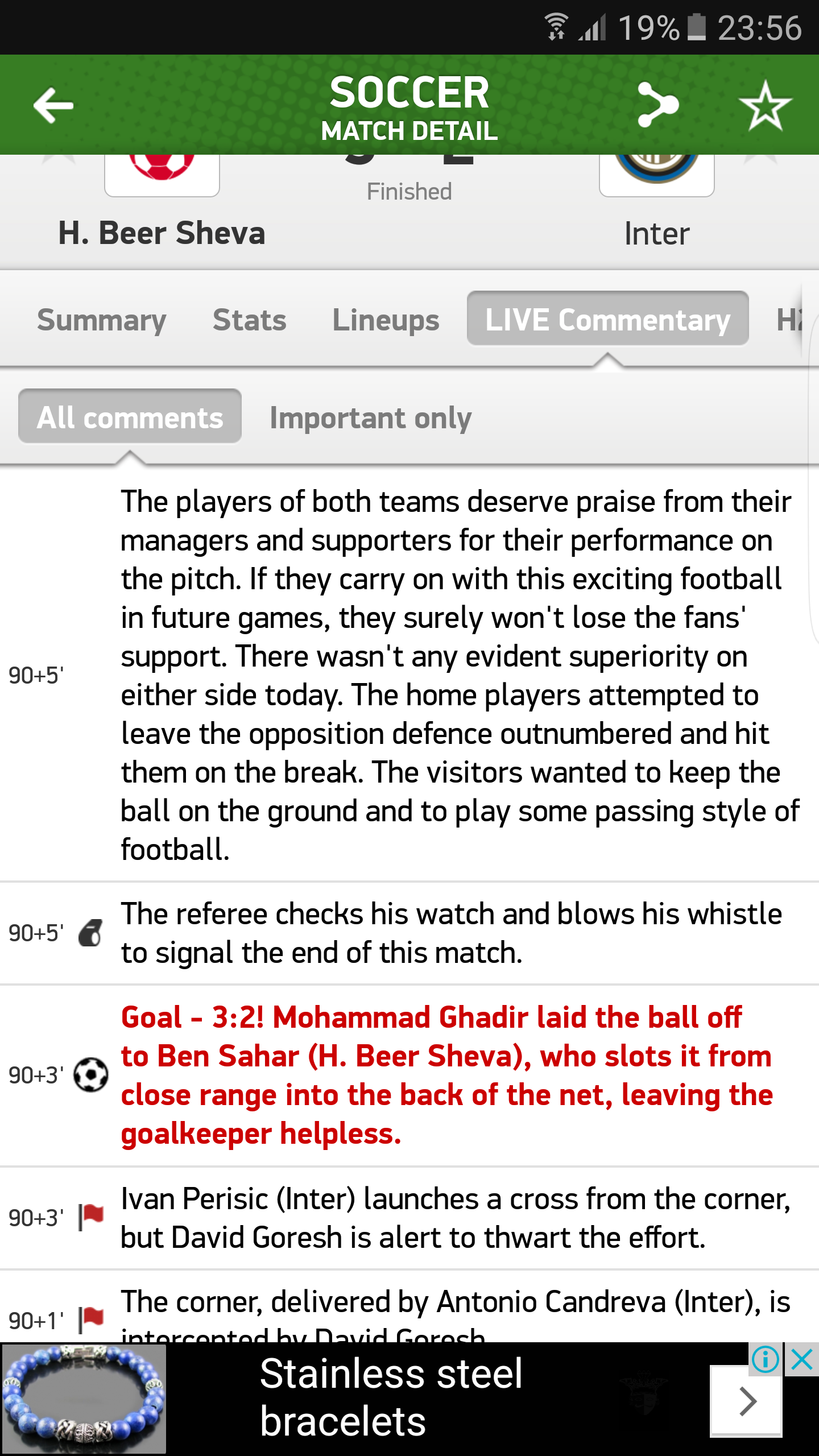Go back using the header arrow
This screenshot has width=819, height=1456.
point(53,105)
